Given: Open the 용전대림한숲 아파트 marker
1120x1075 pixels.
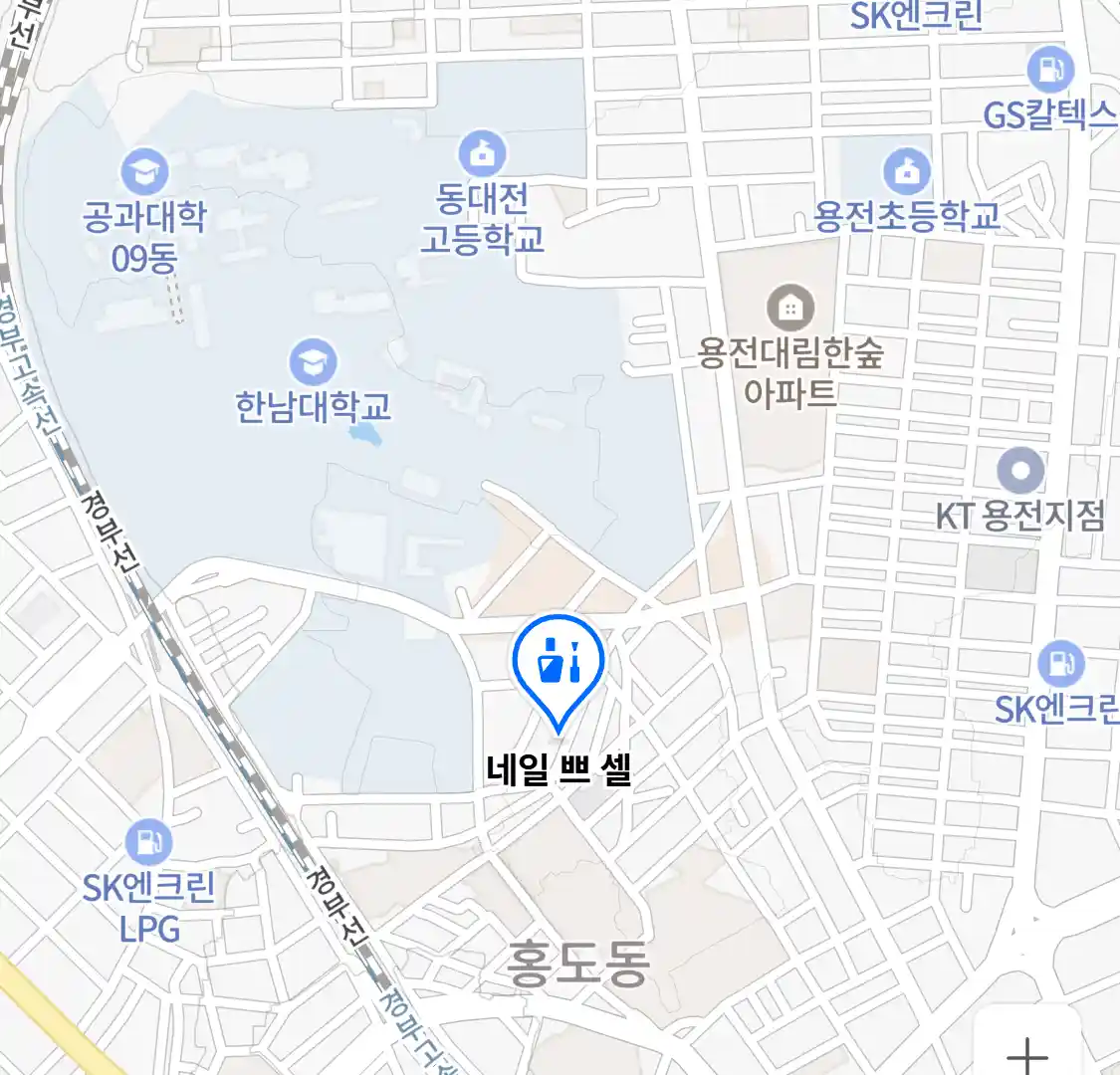Looking at the screenshot, I should 790,309.
